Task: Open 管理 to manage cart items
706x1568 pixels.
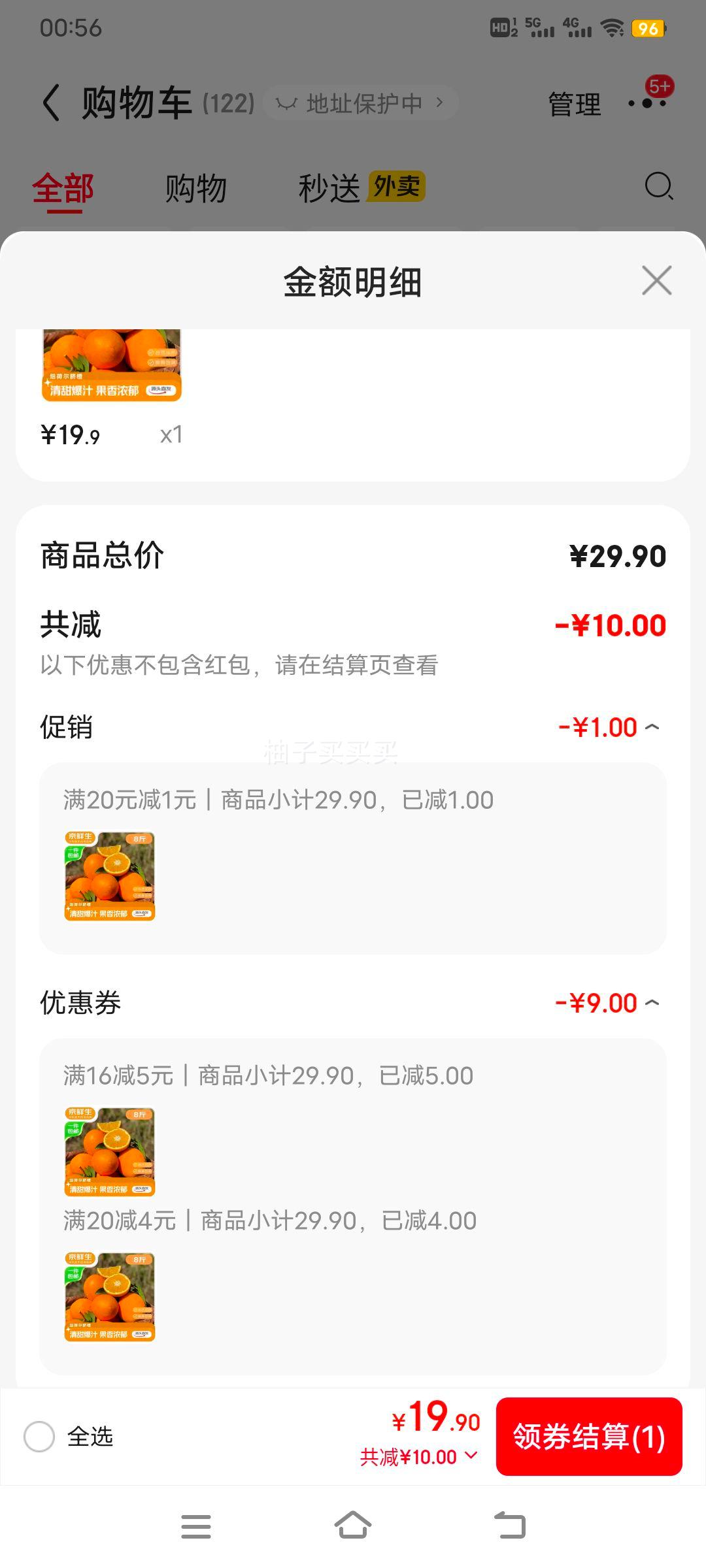Action: click(x=574, y=105)
